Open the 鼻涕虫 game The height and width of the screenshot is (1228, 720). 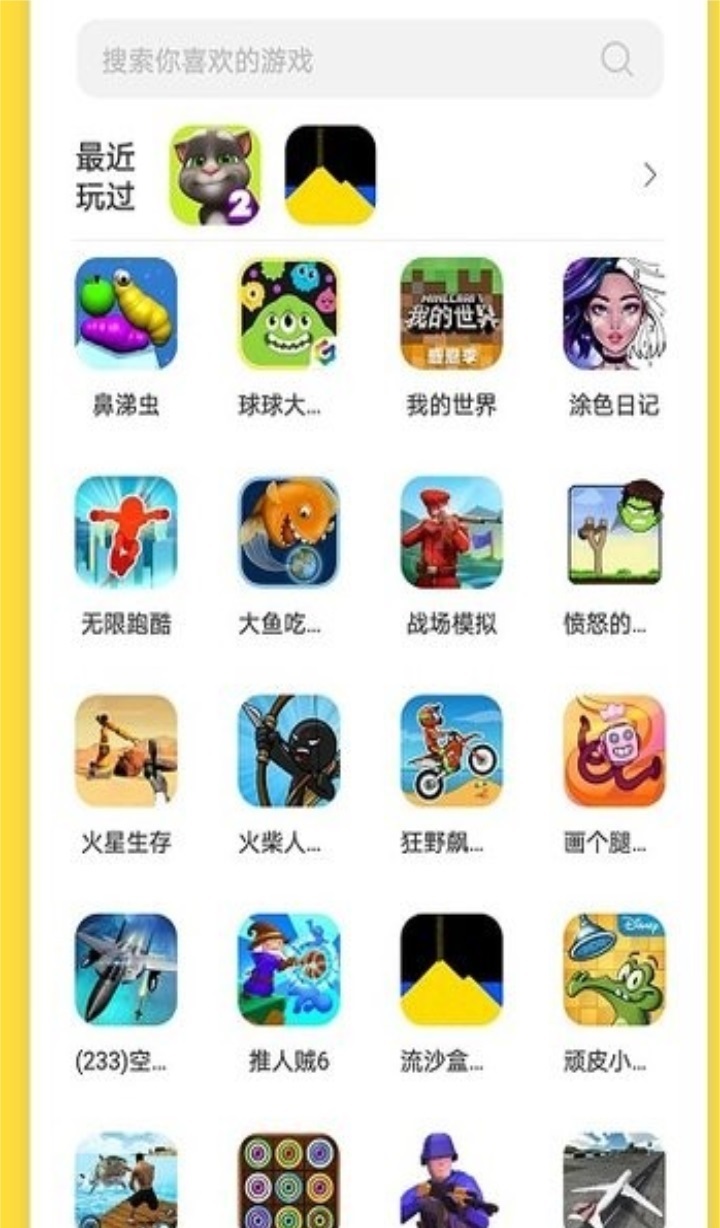click(126, 314)
